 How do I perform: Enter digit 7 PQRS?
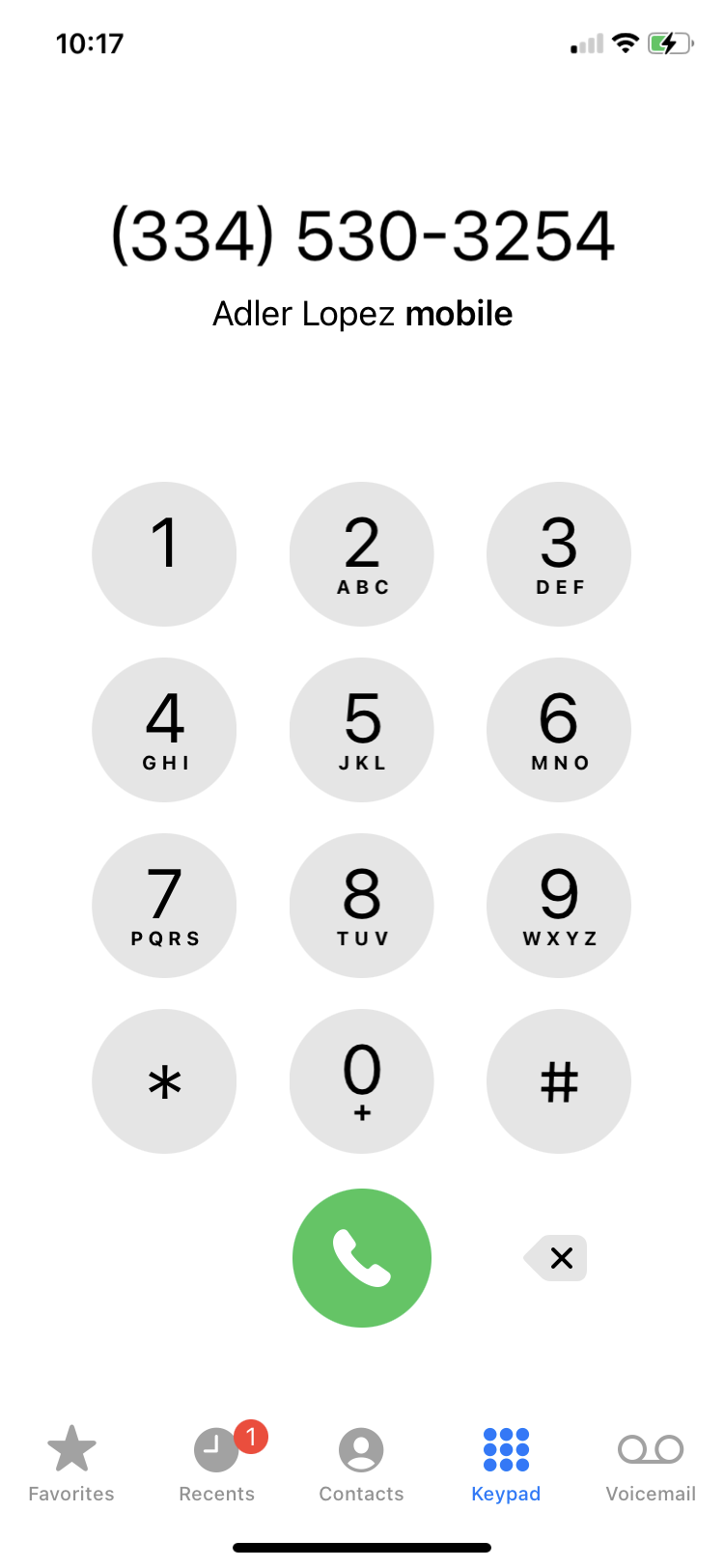164,906
